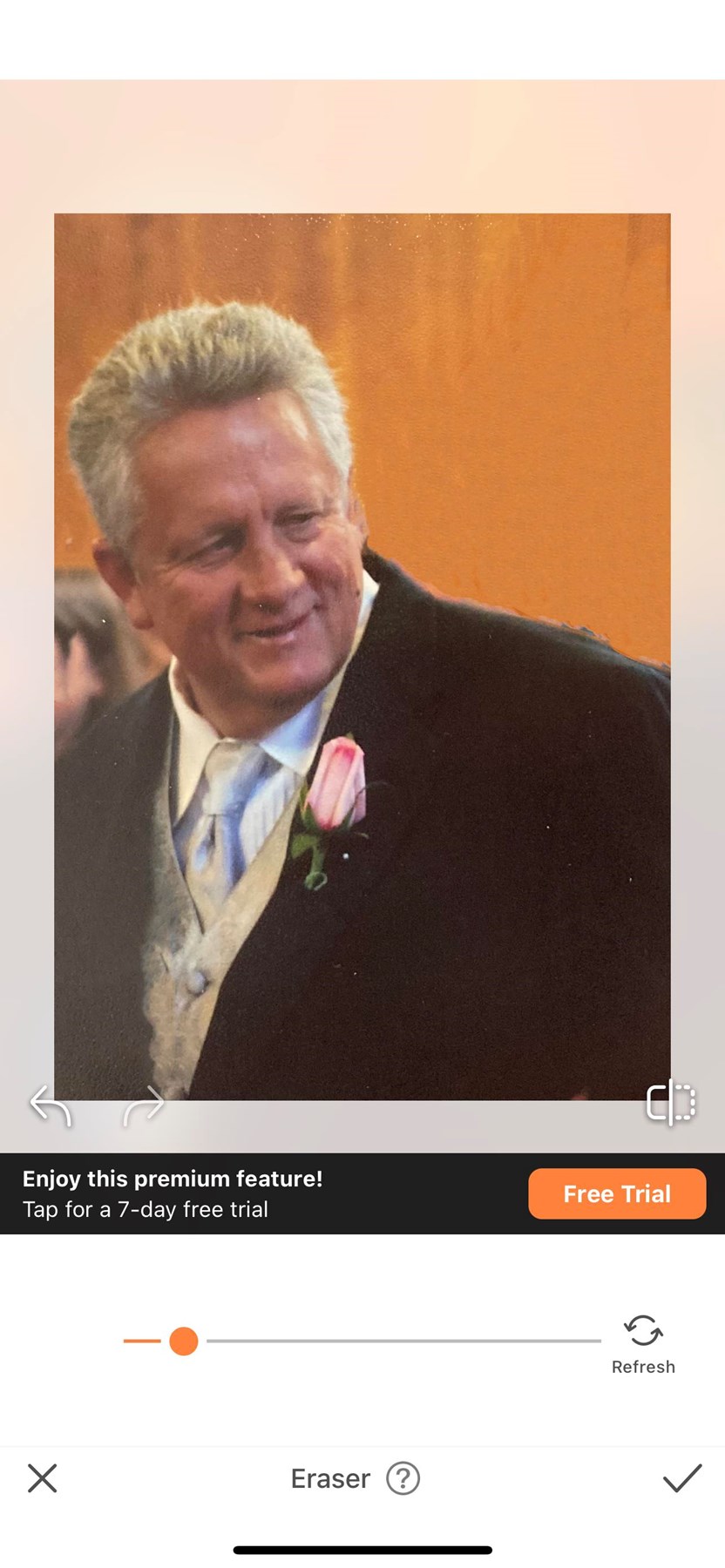This screenshot has width=725, height=1568.
Task: Exit the Eraser tool with the X icon
Action: tap(43, 1478)
